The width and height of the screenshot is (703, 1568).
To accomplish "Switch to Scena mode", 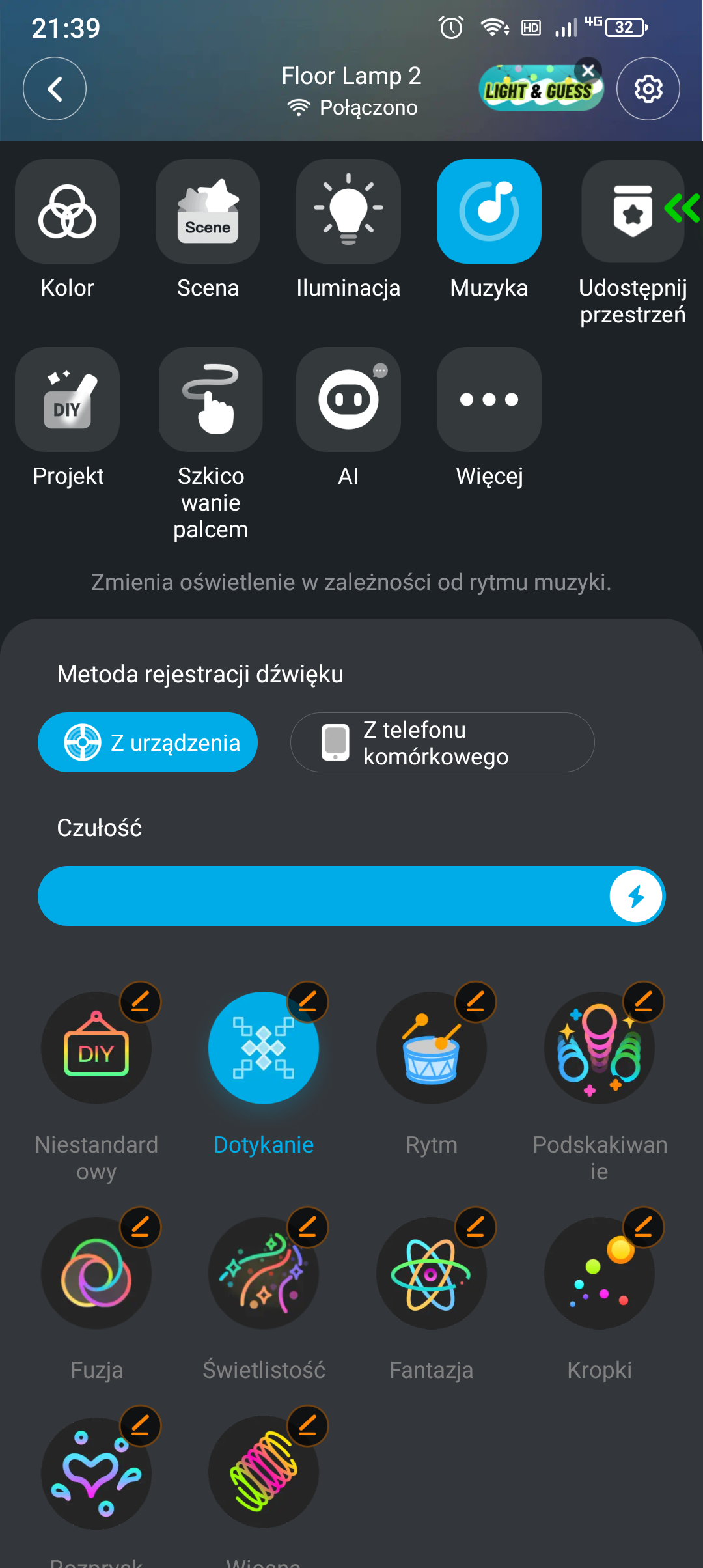I will pyautogui.click(x=208, y=212).
